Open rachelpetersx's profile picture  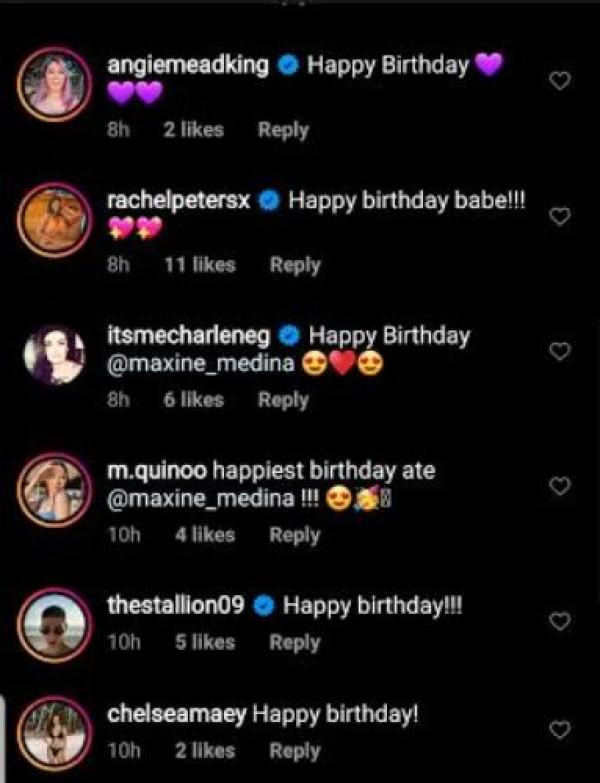click(x=56, y=220)
